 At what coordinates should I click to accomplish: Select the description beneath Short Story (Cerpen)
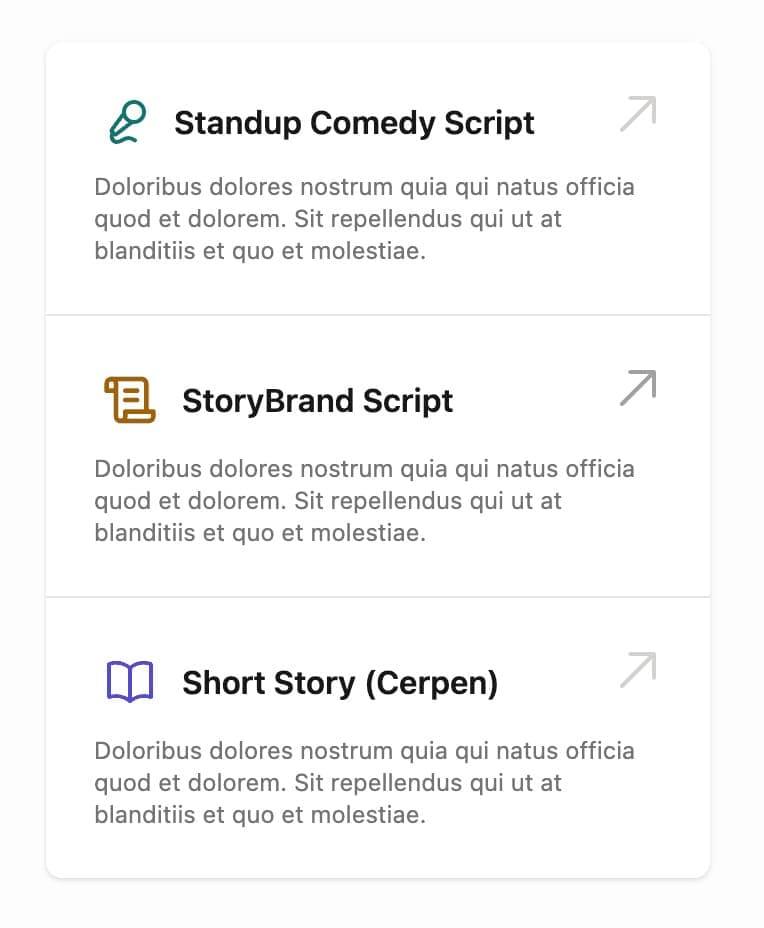[x=364, y=782]
